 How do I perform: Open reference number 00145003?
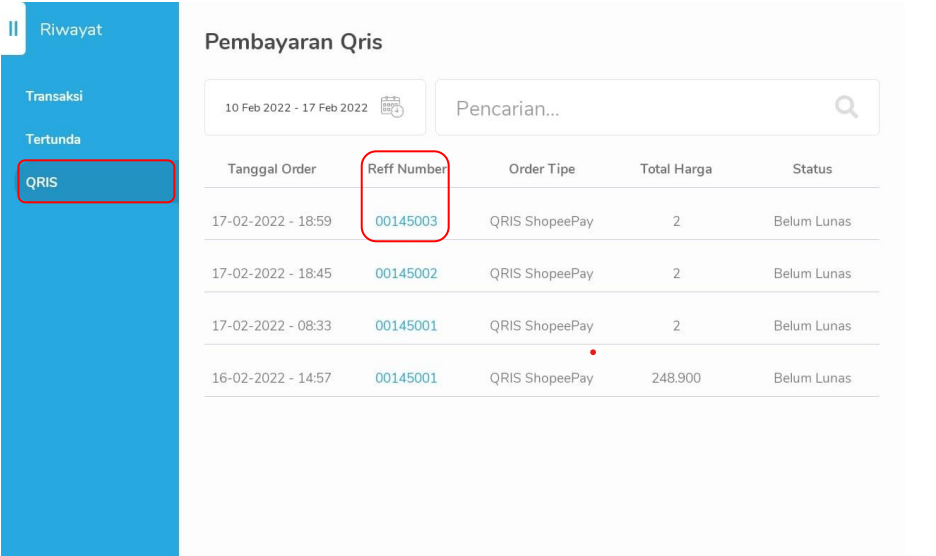[406, 221]
